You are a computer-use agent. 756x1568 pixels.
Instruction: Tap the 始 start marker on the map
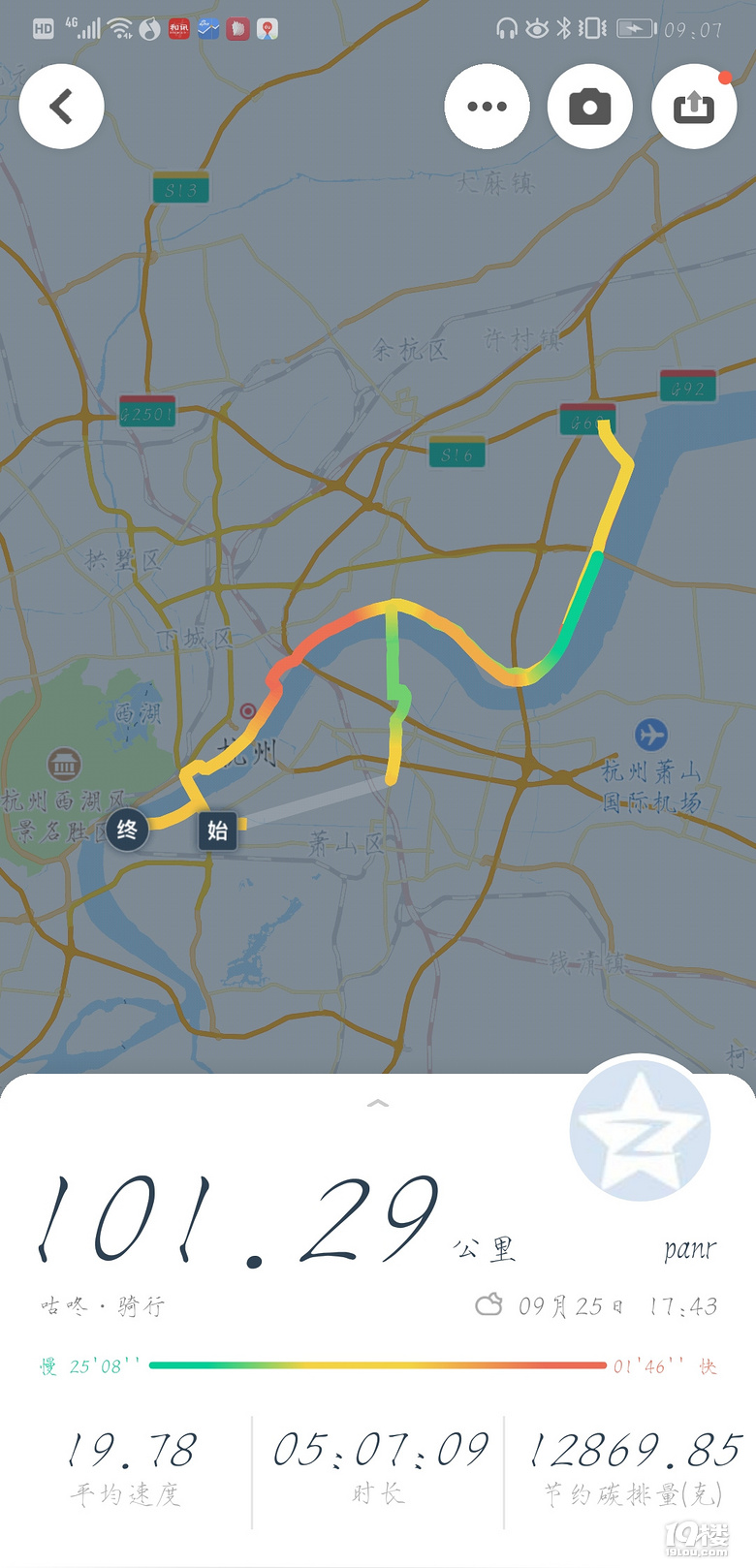[217, 830]
